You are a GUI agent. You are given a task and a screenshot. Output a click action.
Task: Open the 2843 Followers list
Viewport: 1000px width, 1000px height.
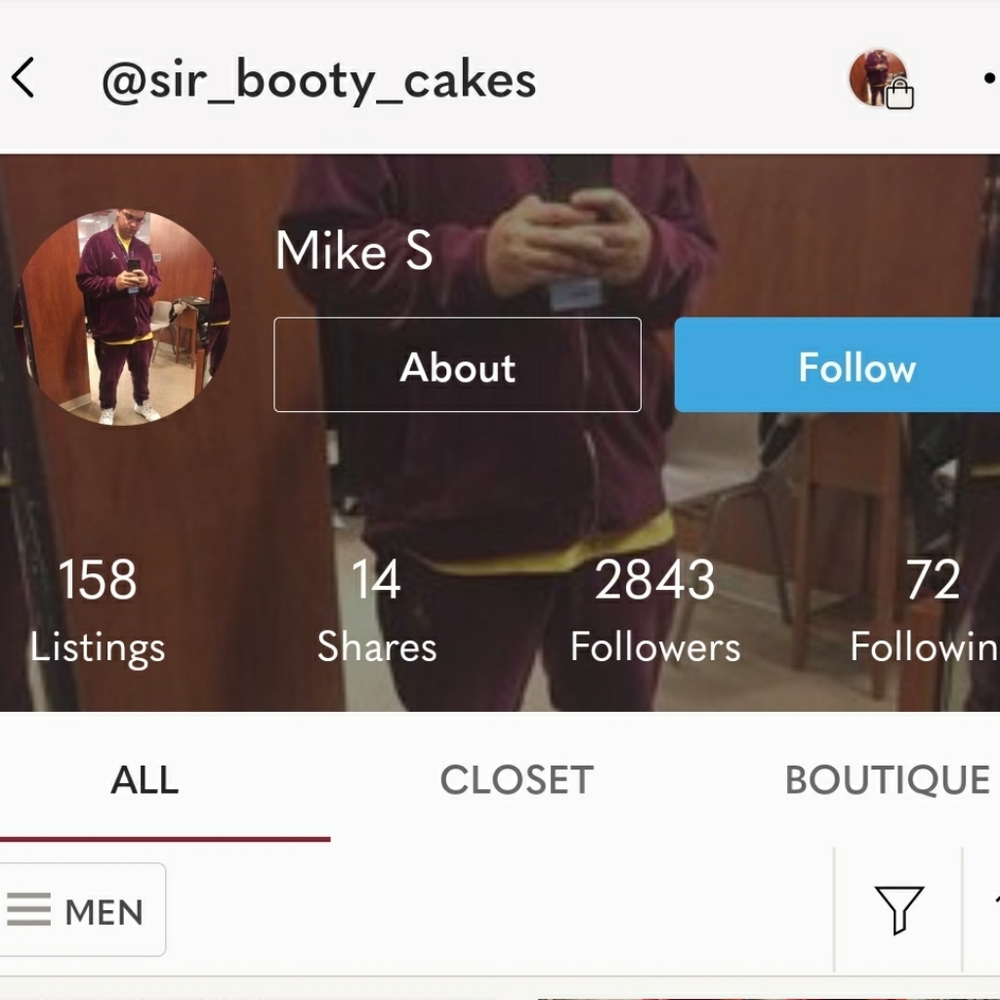pos(655,610)
